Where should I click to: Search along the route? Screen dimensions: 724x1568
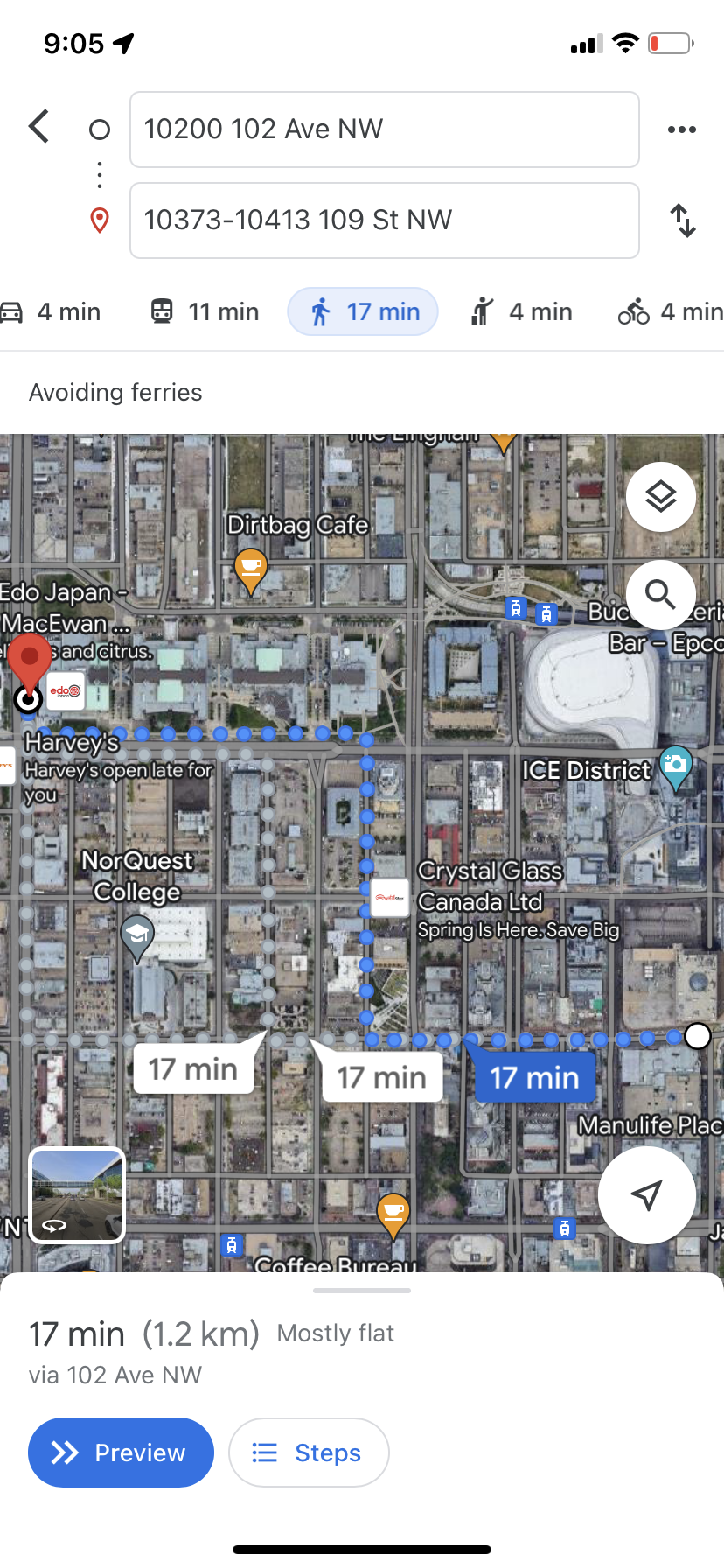[x=661, y=595]
